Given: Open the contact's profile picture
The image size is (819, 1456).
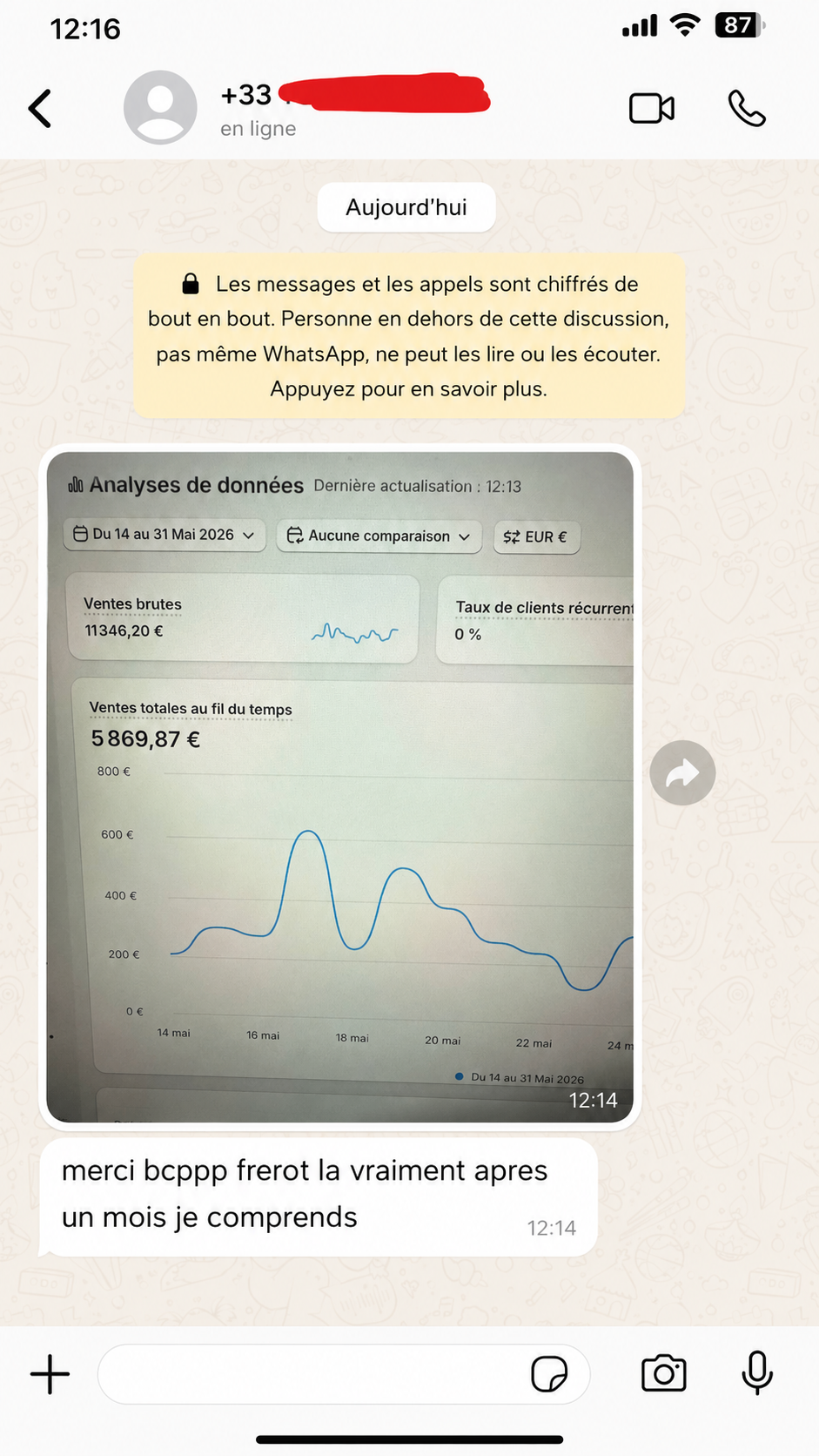Looking at the screenshot, I should (160, 107).
